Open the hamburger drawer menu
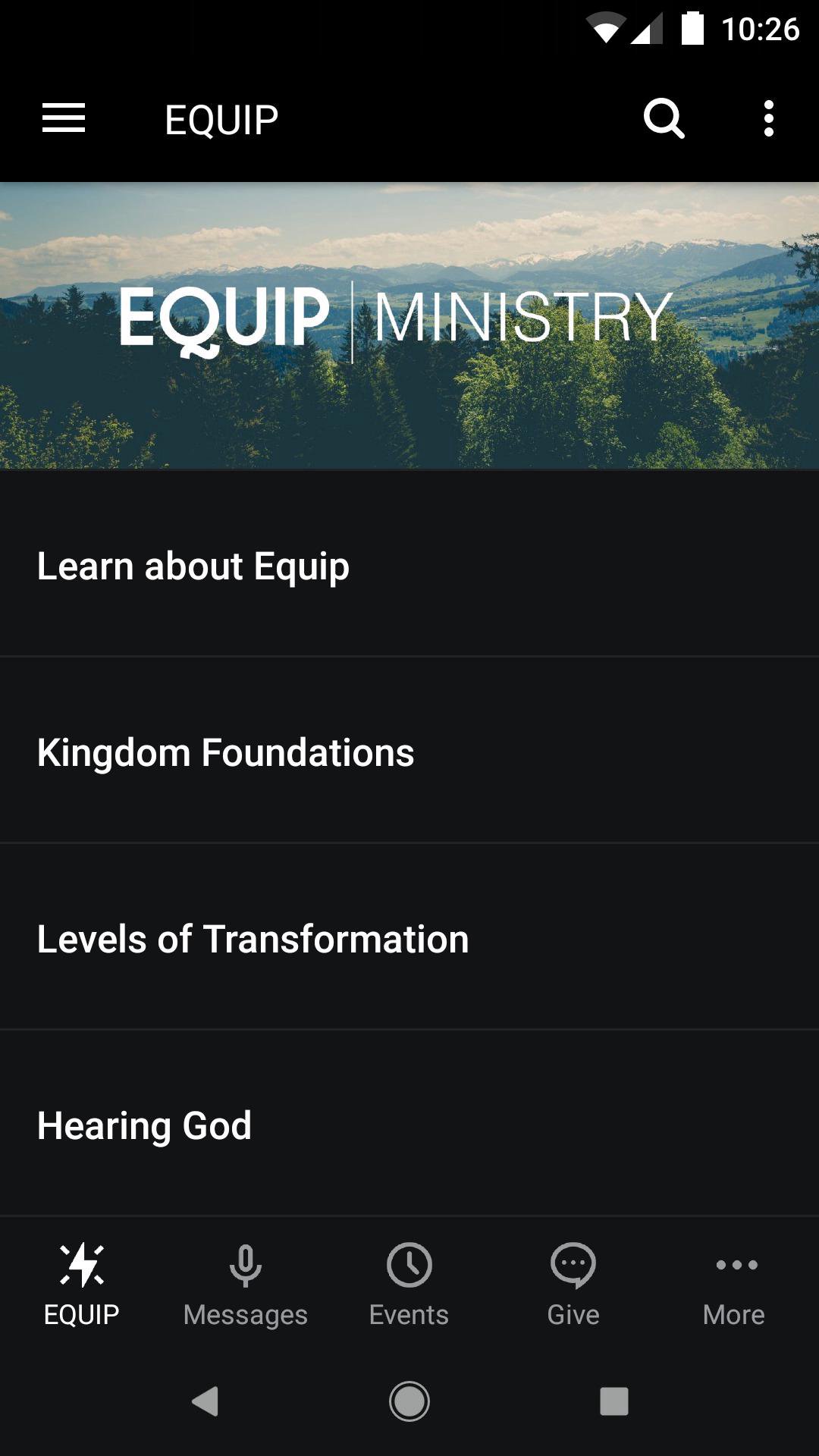This screenshot has width=819, height=1456. pyautogui.click(x=64, y=119)
